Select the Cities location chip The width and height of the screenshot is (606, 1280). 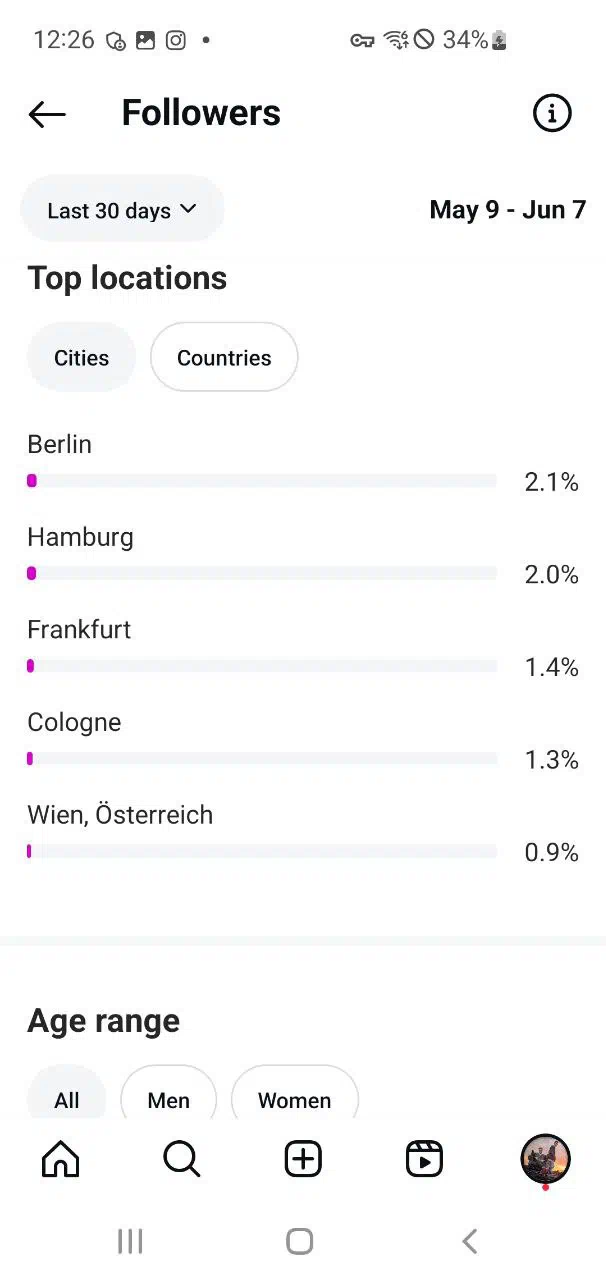pyautogui.click(x=81, y=358)
